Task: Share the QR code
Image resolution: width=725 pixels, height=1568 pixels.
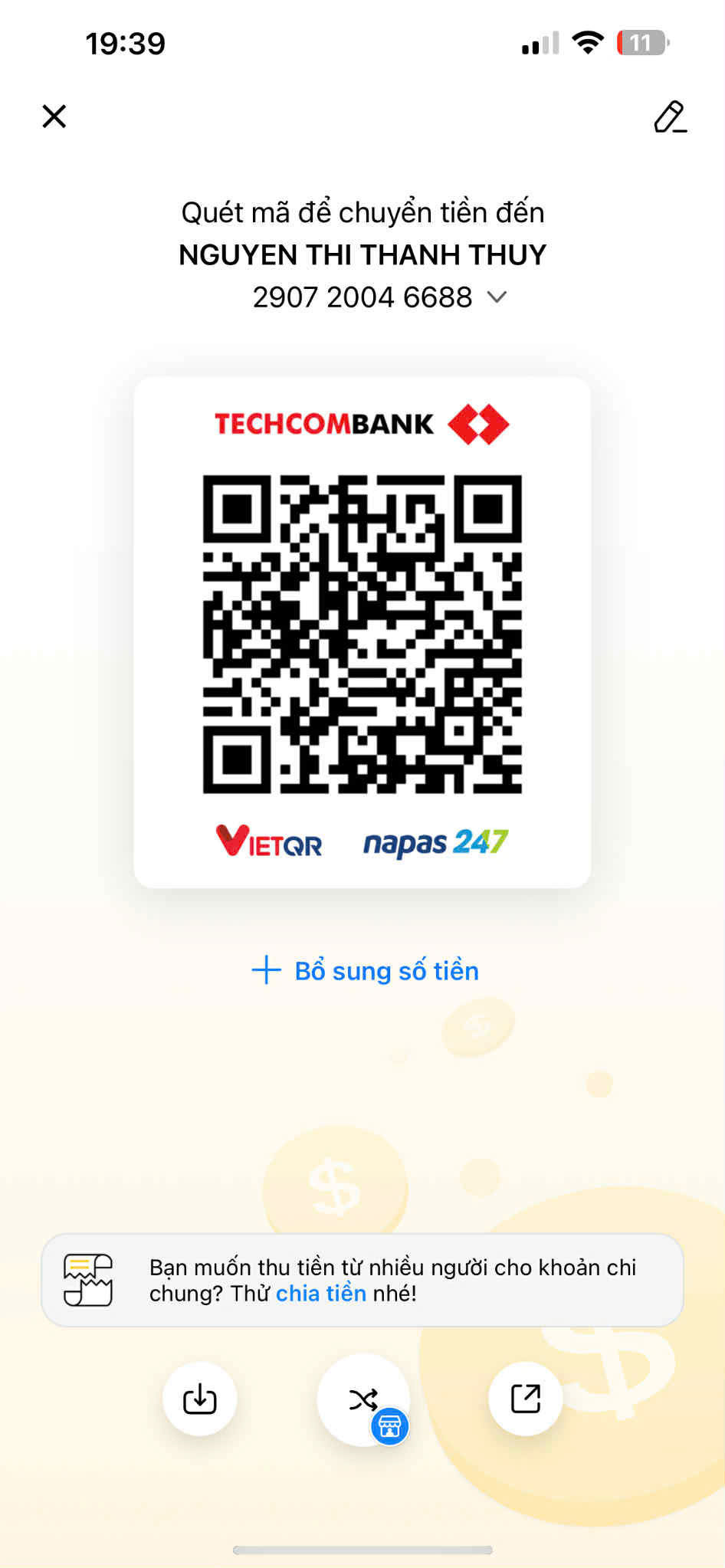Action: 526,1399
